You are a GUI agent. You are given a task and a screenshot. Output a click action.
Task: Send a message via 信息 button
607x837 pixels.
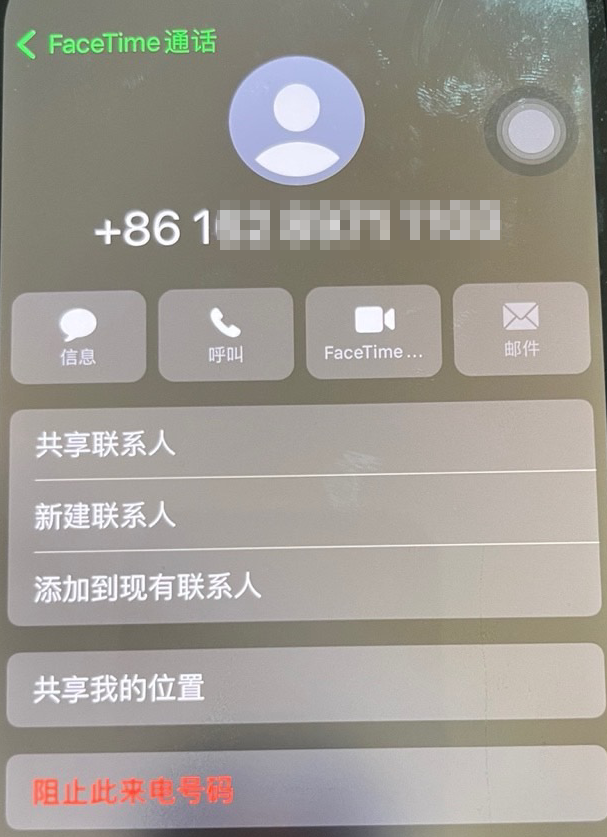(x=78, y=335)
